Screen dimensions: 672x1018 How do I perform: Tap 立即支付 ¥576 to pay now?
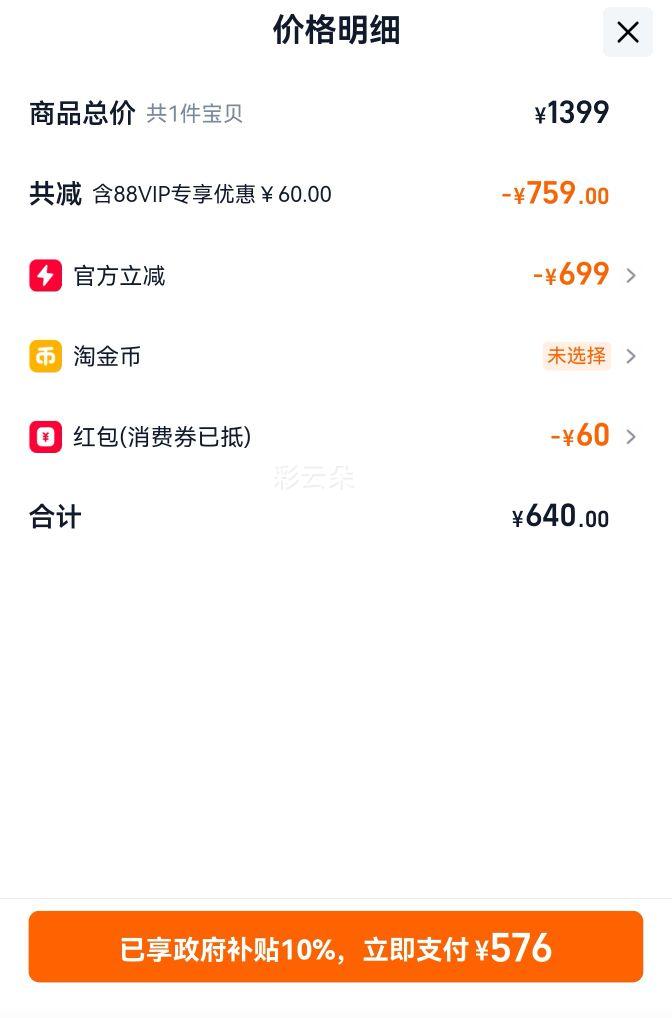pyautogui.click(x=336, y=947)
